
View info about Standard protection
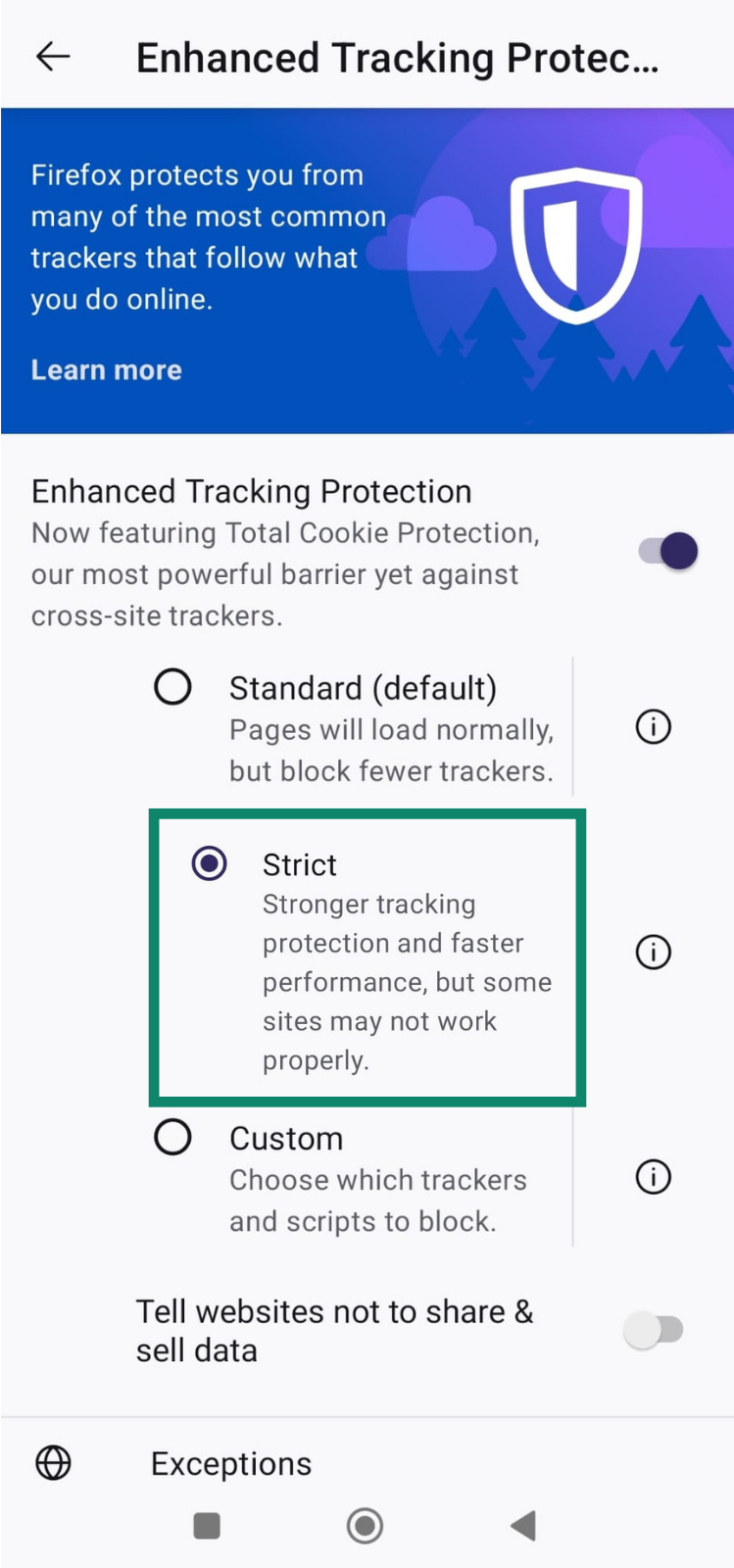(x=654, y=727)
